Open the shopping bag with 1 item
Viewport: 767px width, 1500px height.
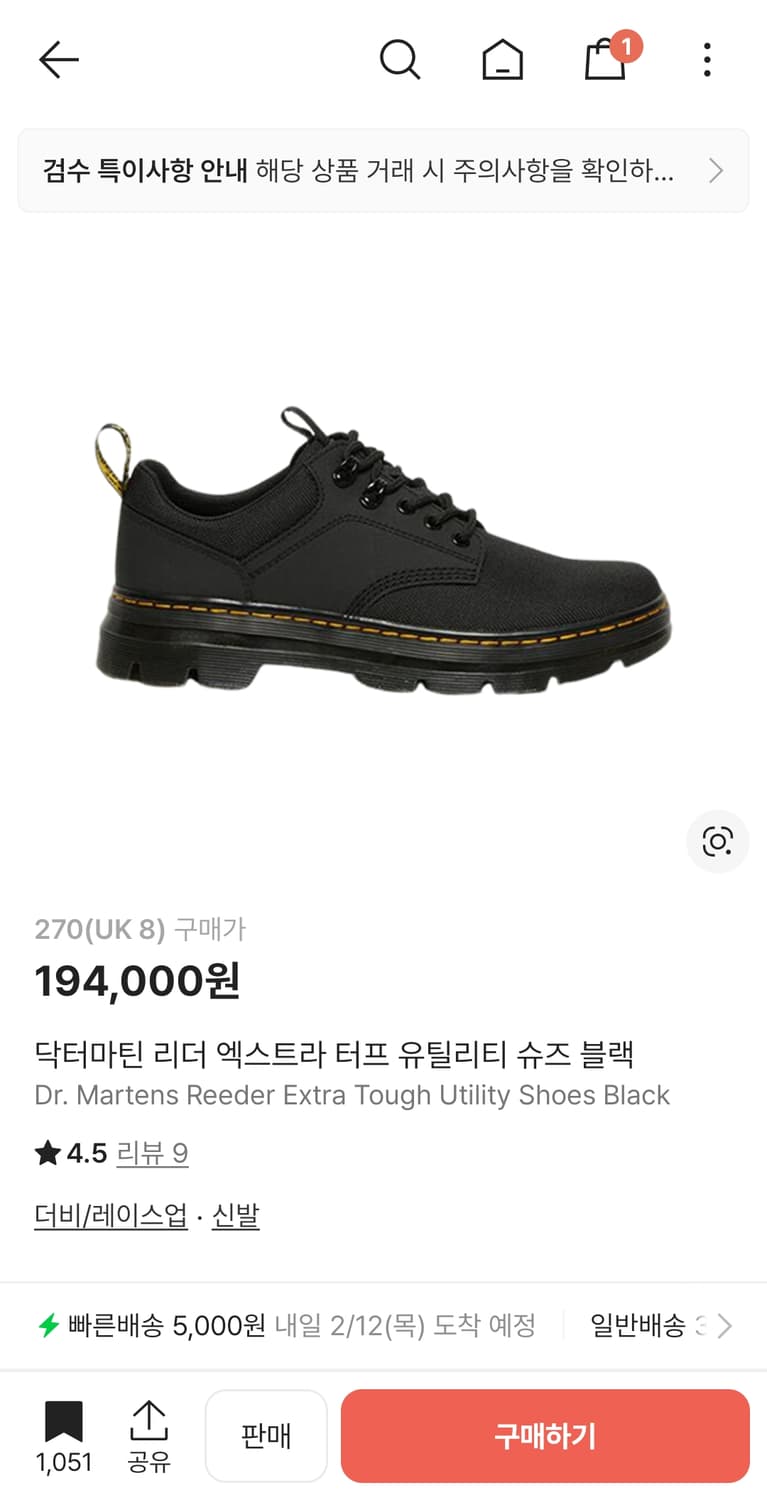point(605,61)
